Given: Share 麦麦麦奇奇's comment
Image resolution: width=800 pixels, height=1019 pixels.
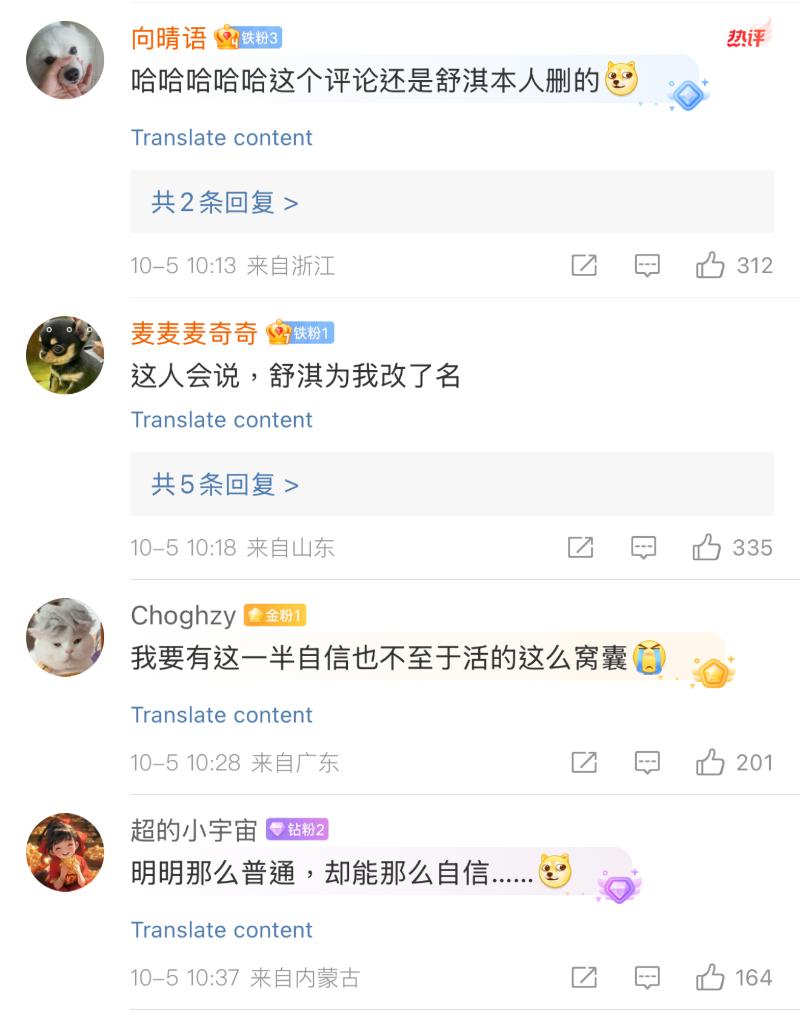Looking at the screenshot, I should [x=580, y=547].
